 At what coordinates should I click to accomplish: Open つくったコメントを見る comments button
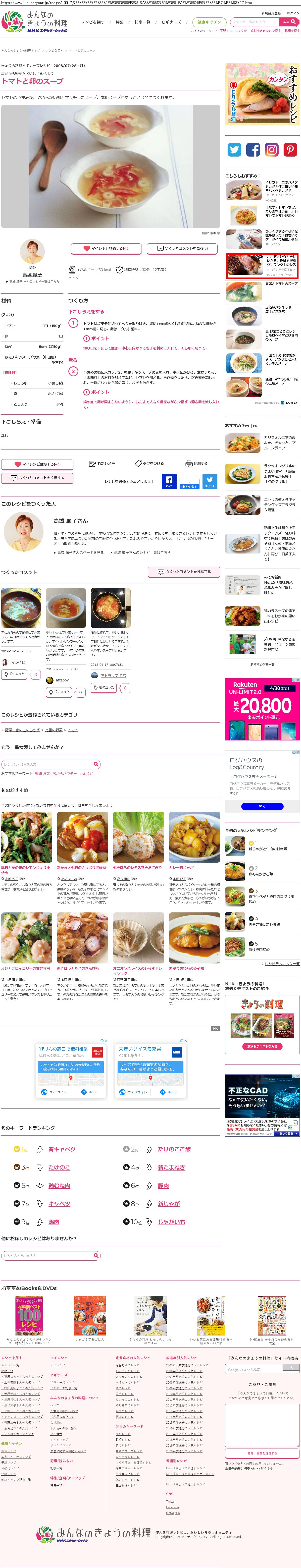[182, 248]
